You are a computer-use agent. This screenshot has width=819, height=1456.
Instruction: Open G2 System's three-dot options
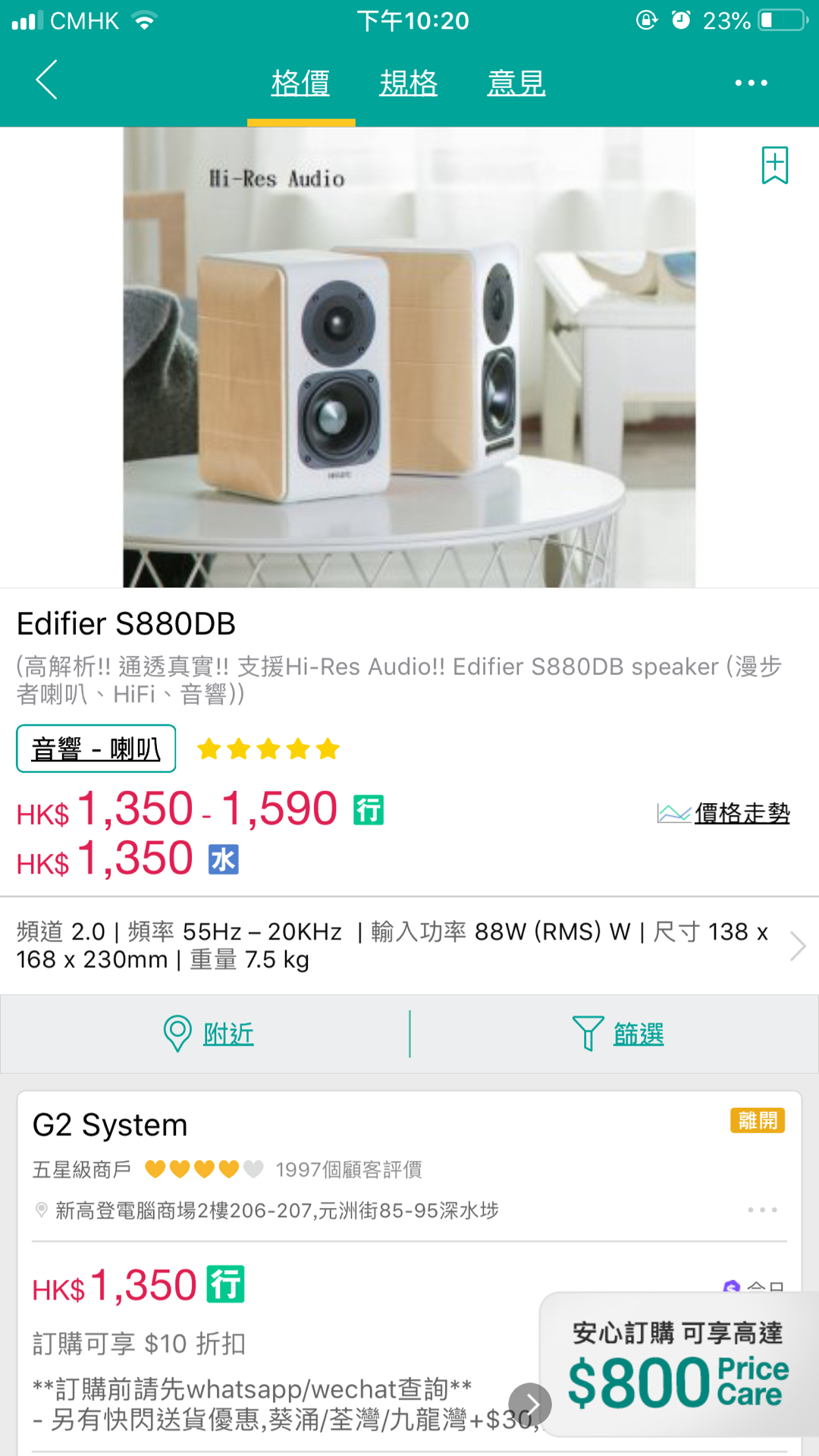(x=762, y=1210)
